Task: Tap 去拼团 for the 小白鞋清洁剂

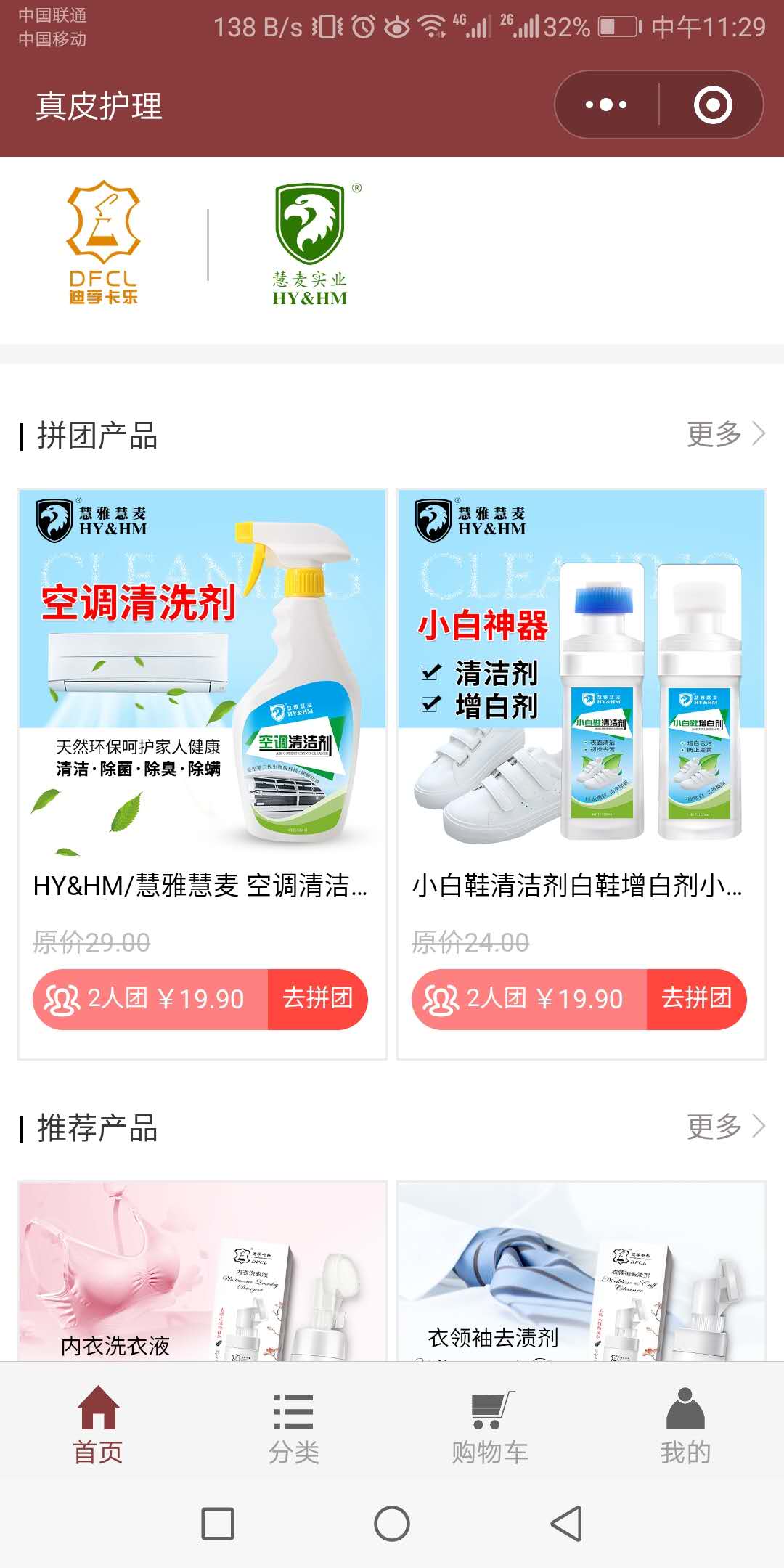Action: [696, 999]
